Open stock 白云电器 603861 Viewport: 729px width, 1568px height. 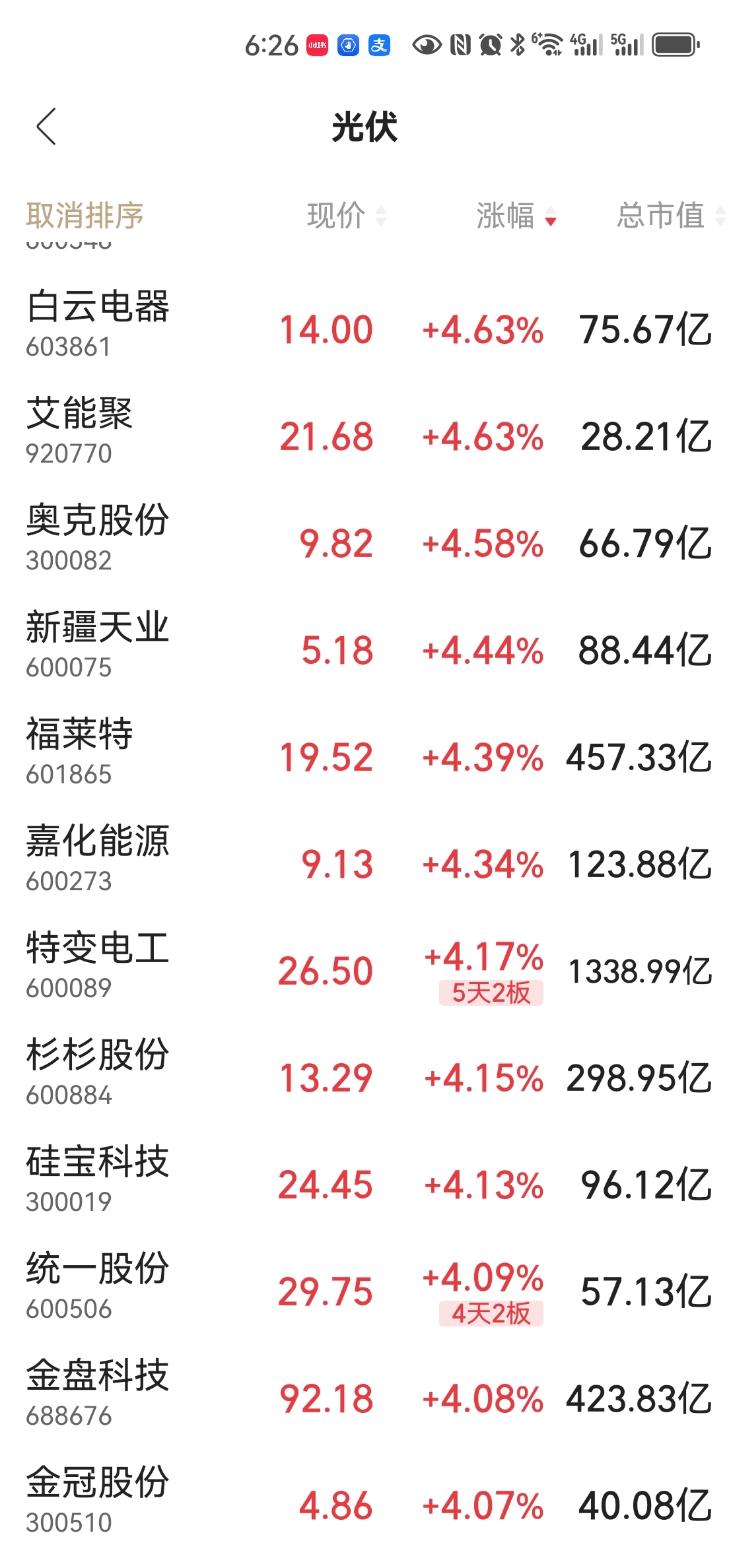pos(98,322)
